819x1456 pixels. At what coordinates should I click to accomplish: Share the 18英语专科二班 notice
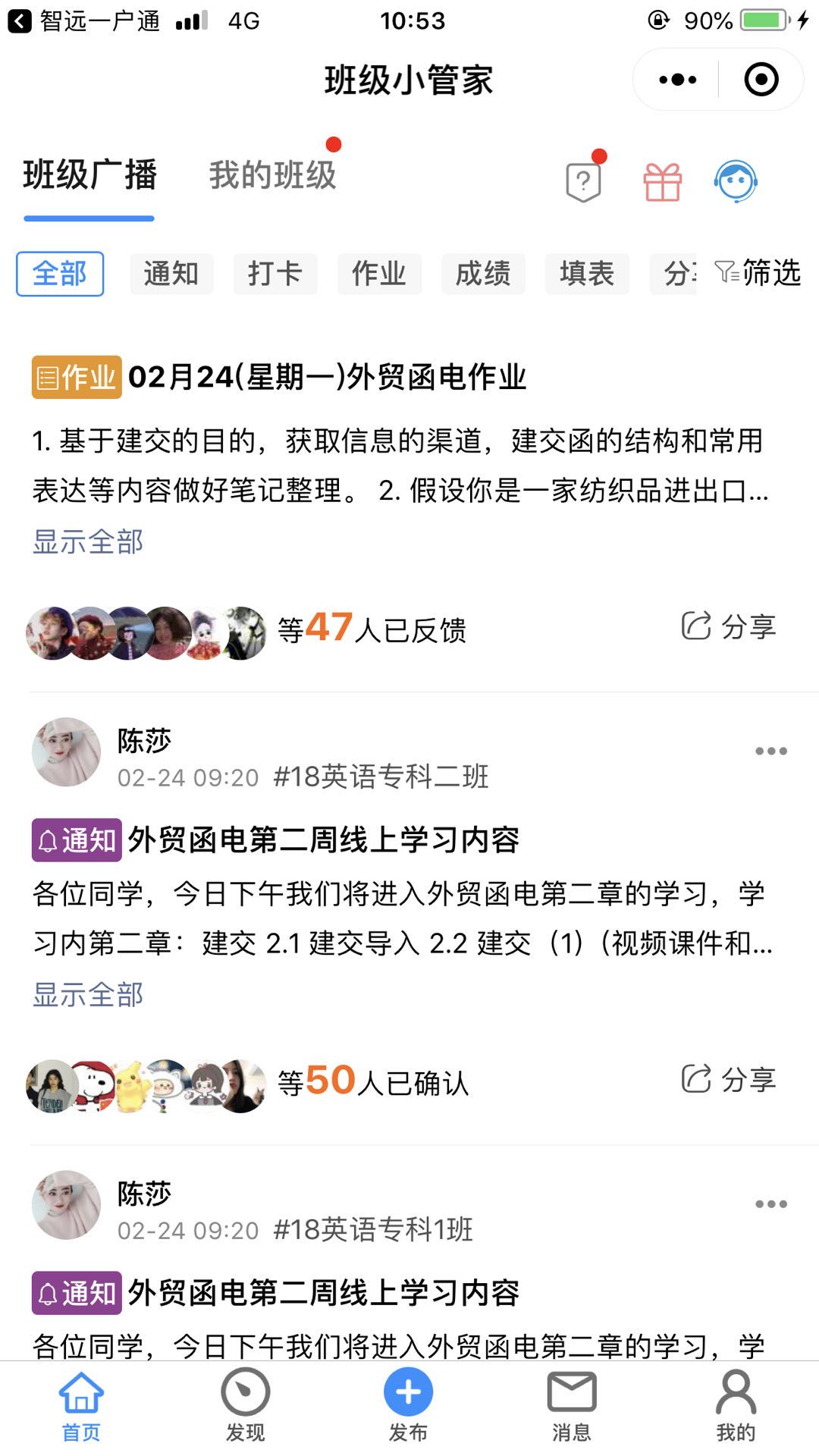pyautogui.click(x=729, y=1079)
